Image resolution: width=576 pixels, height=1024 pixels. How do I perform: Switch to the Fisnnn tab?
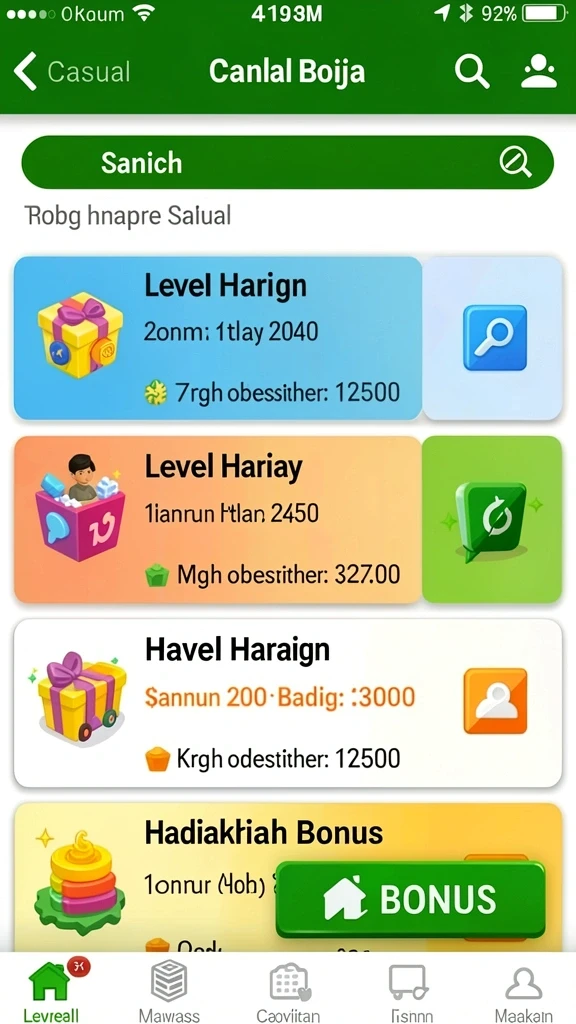410,989
